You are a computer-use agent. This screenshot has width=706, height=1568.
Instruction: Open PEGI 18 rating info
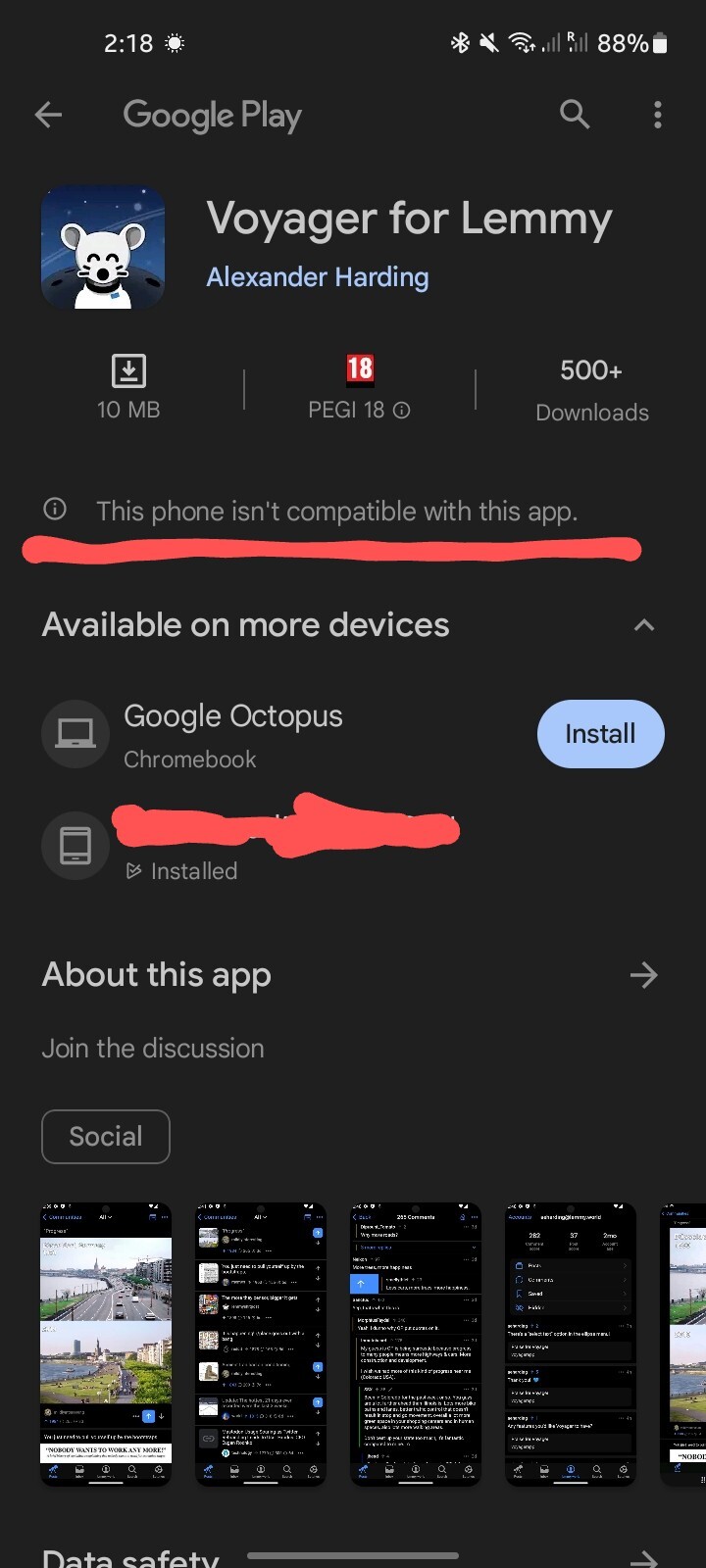coord(359,388)
